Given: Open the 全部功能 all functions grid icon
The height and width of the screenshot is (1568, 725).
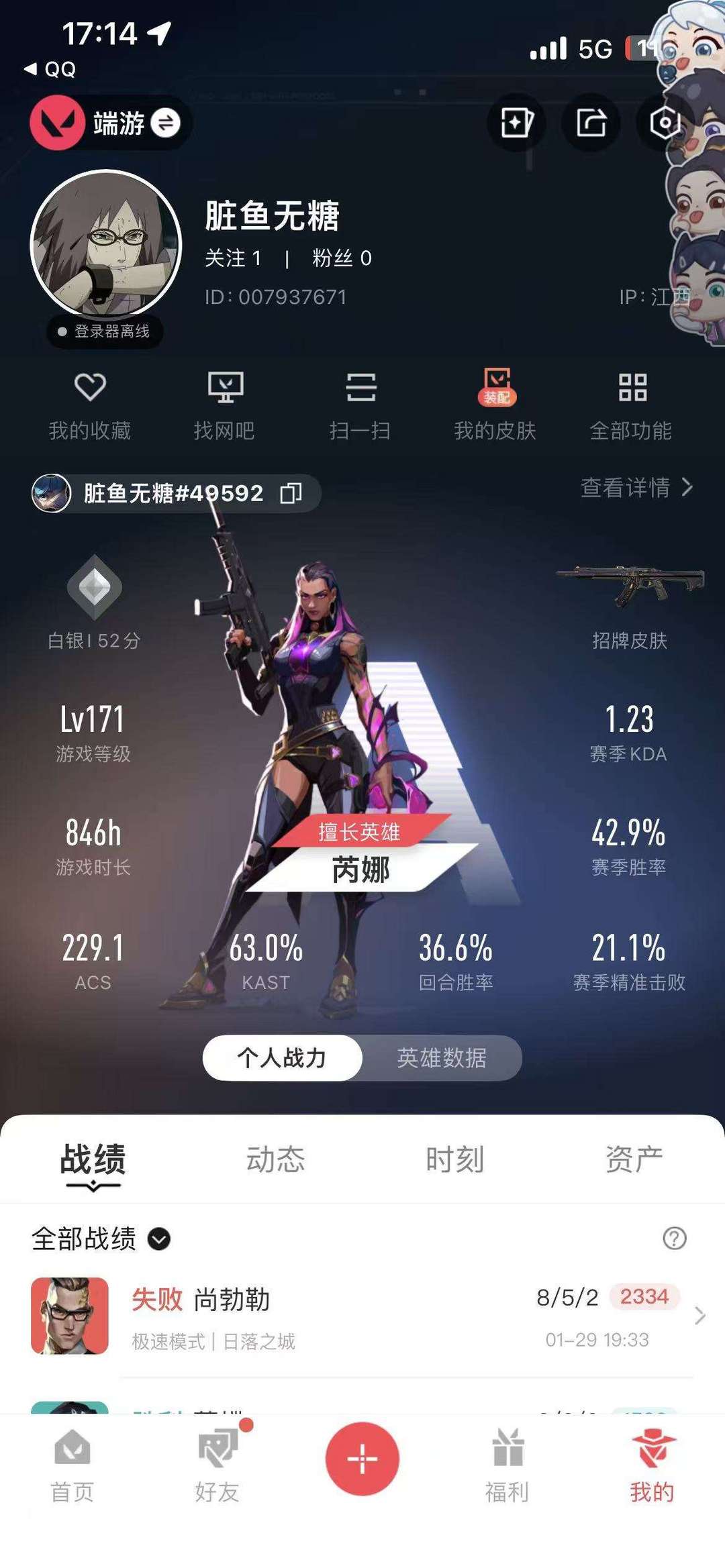Looking at the screenshot, I should tap(631, 403).
